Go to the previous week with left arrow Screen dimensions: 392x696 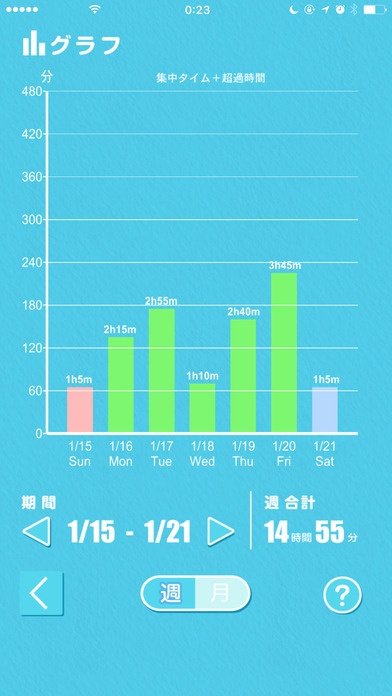pos(36,531)
